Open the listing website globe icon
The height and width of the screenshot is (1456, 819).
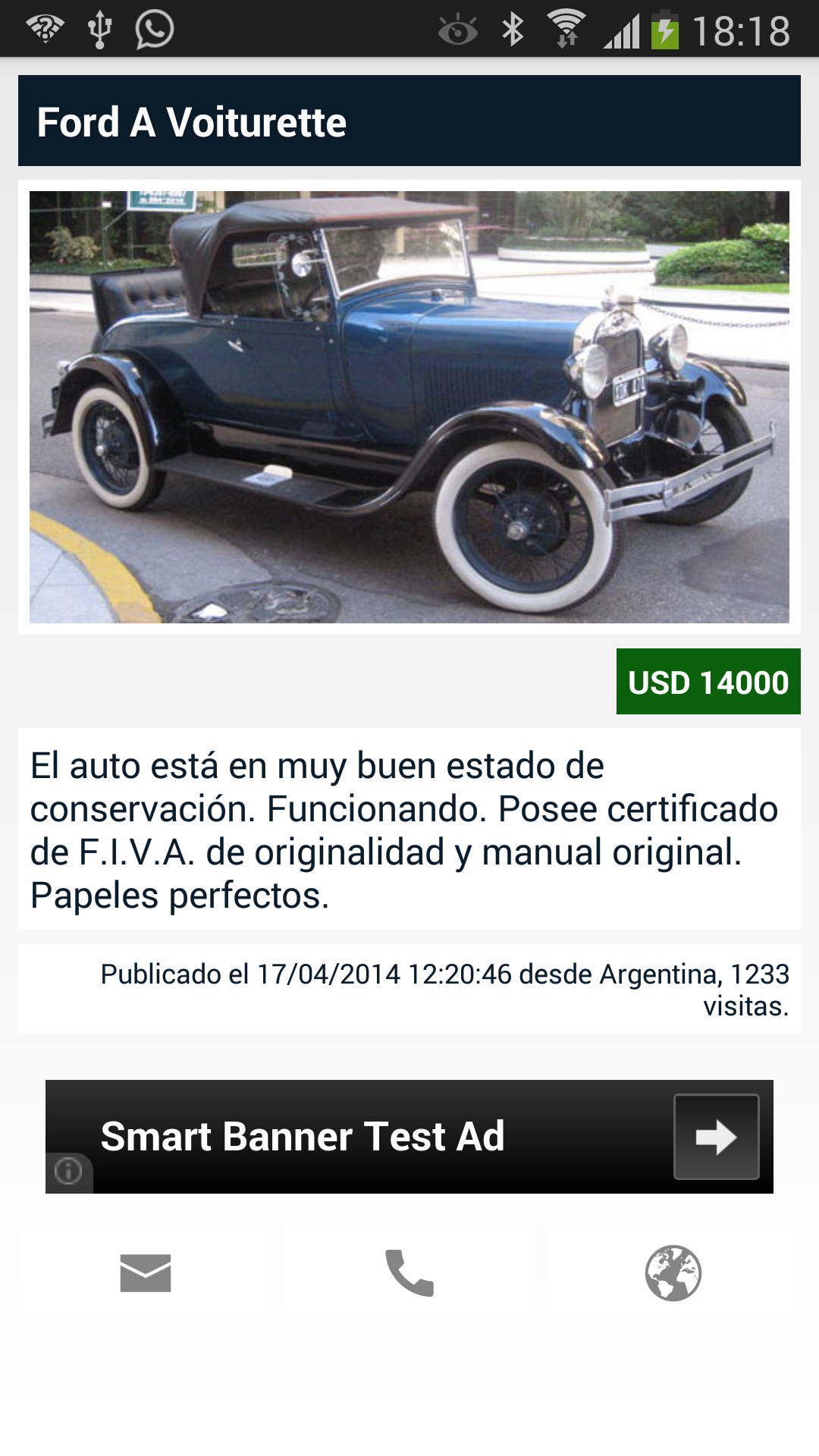(x=673, y=1273)
